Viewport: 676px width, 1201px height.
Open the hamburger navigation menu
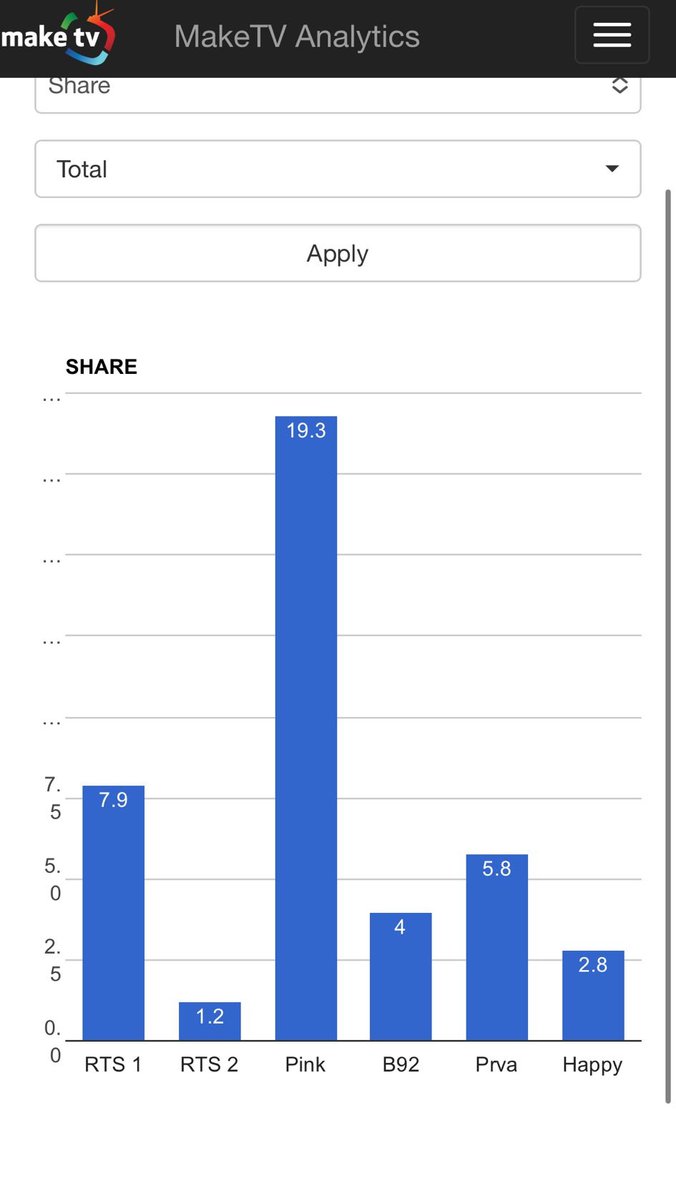point(612,35)
